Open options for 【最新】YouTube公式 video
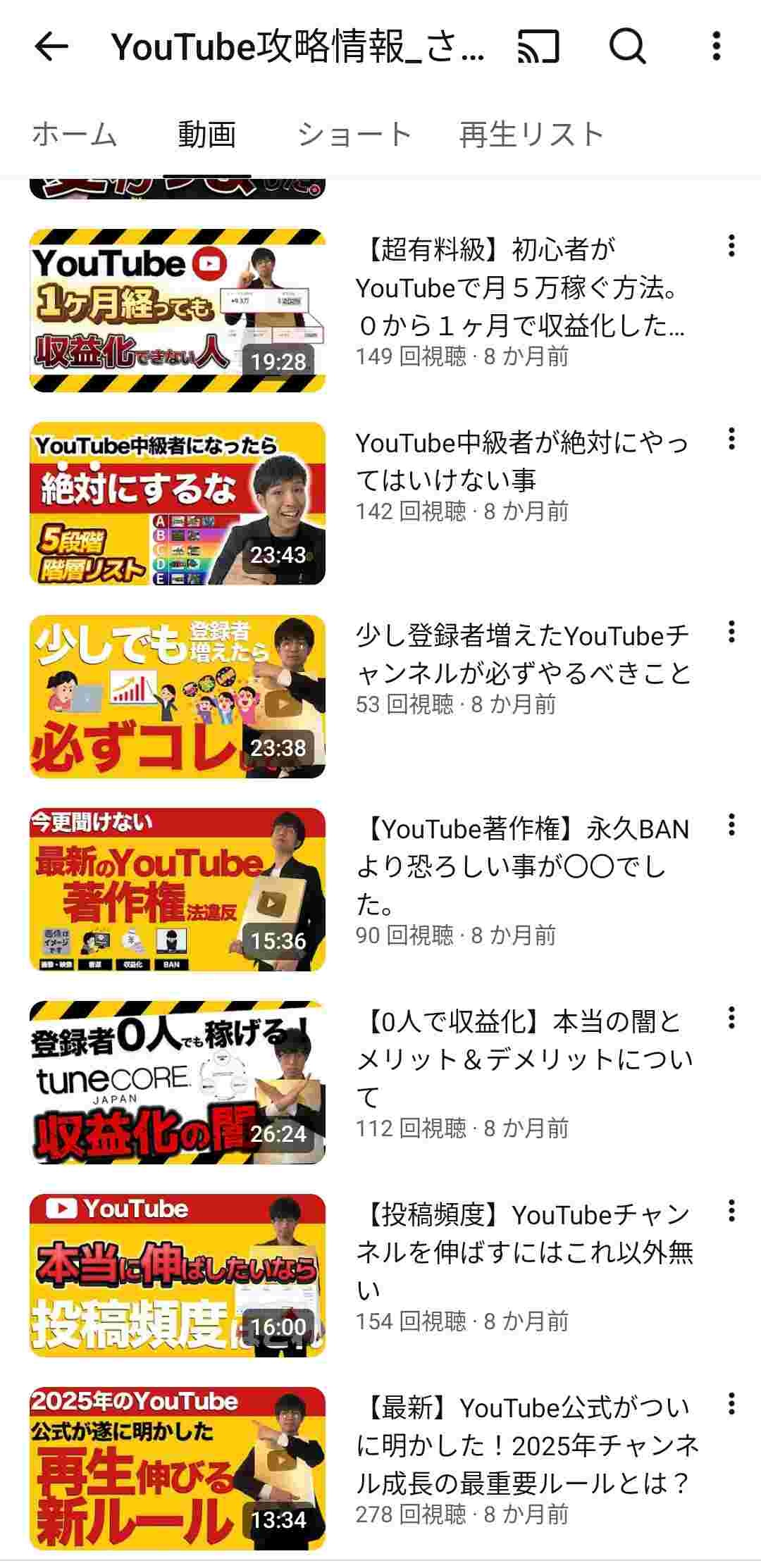 [x=731, y=1404]
